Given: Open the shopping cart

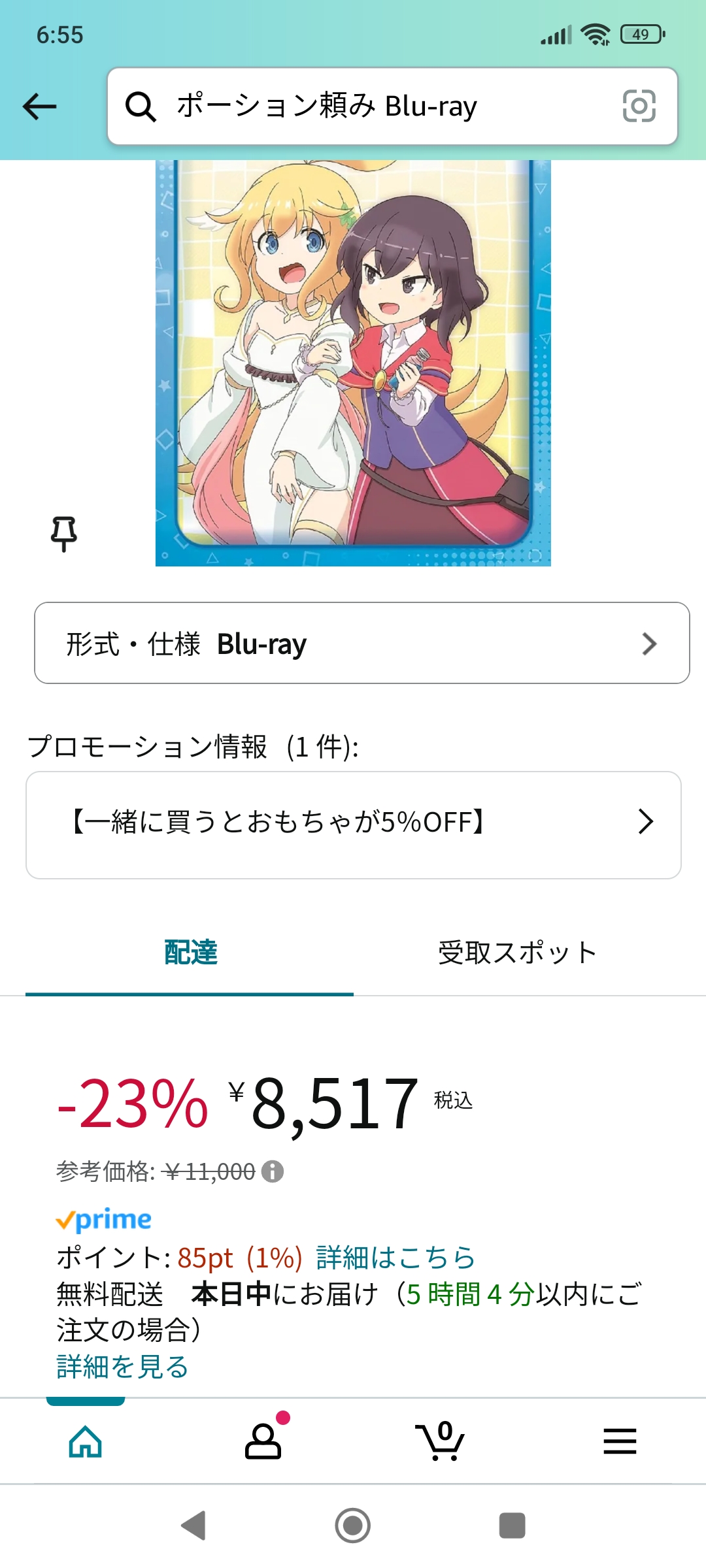Looking at the screenshot, I should point(441,1441).
